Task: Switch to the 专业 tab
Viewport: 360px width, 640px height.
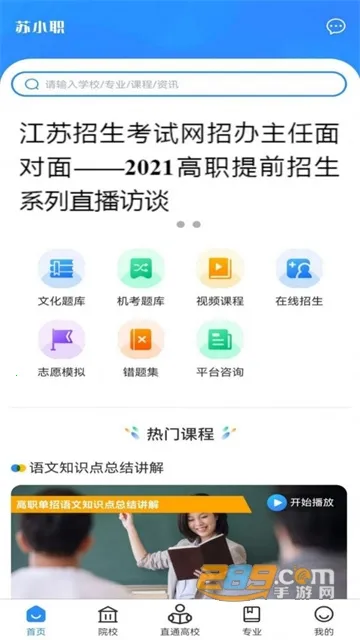Action: click(252, 620)
